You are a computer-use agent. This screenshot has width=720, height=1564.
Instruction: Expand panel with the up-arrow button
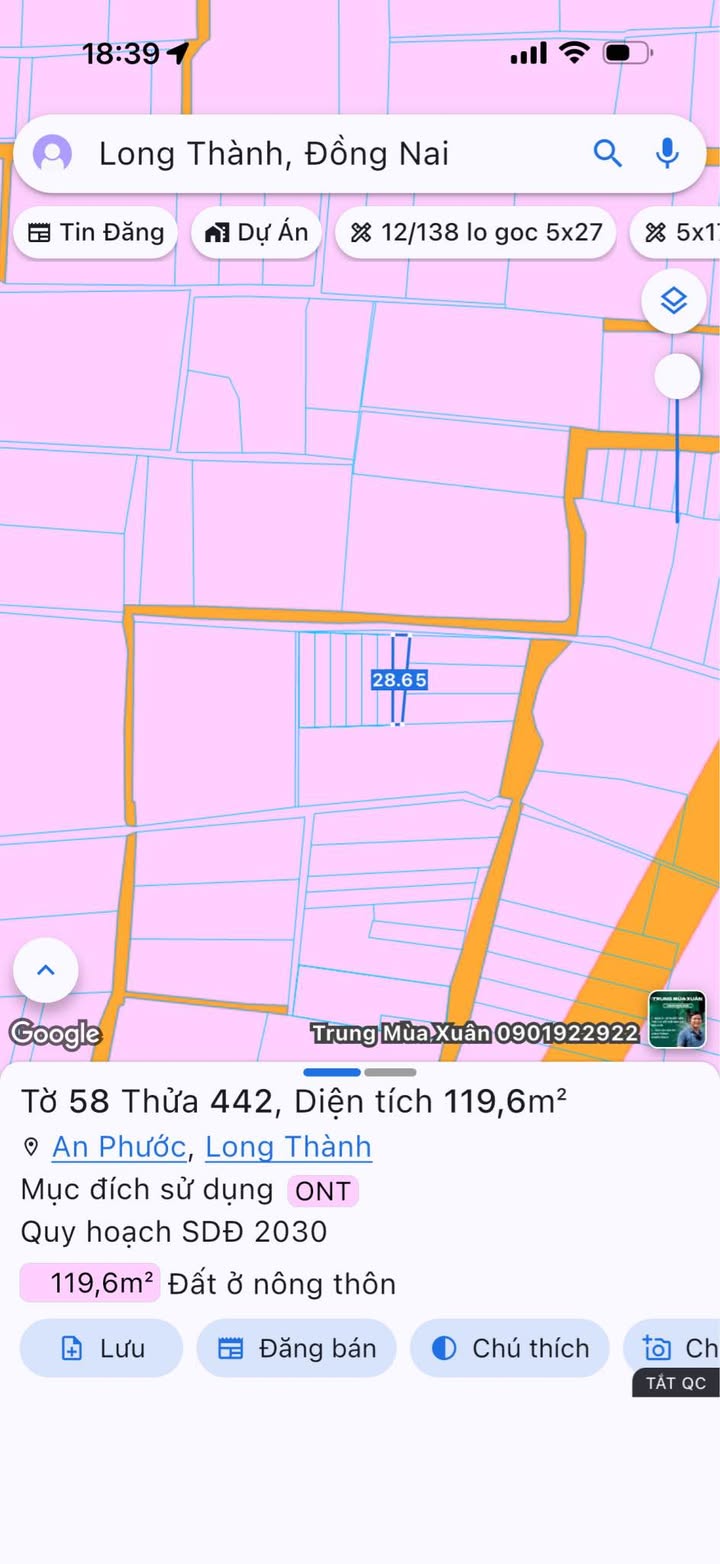tap(46, 970)
